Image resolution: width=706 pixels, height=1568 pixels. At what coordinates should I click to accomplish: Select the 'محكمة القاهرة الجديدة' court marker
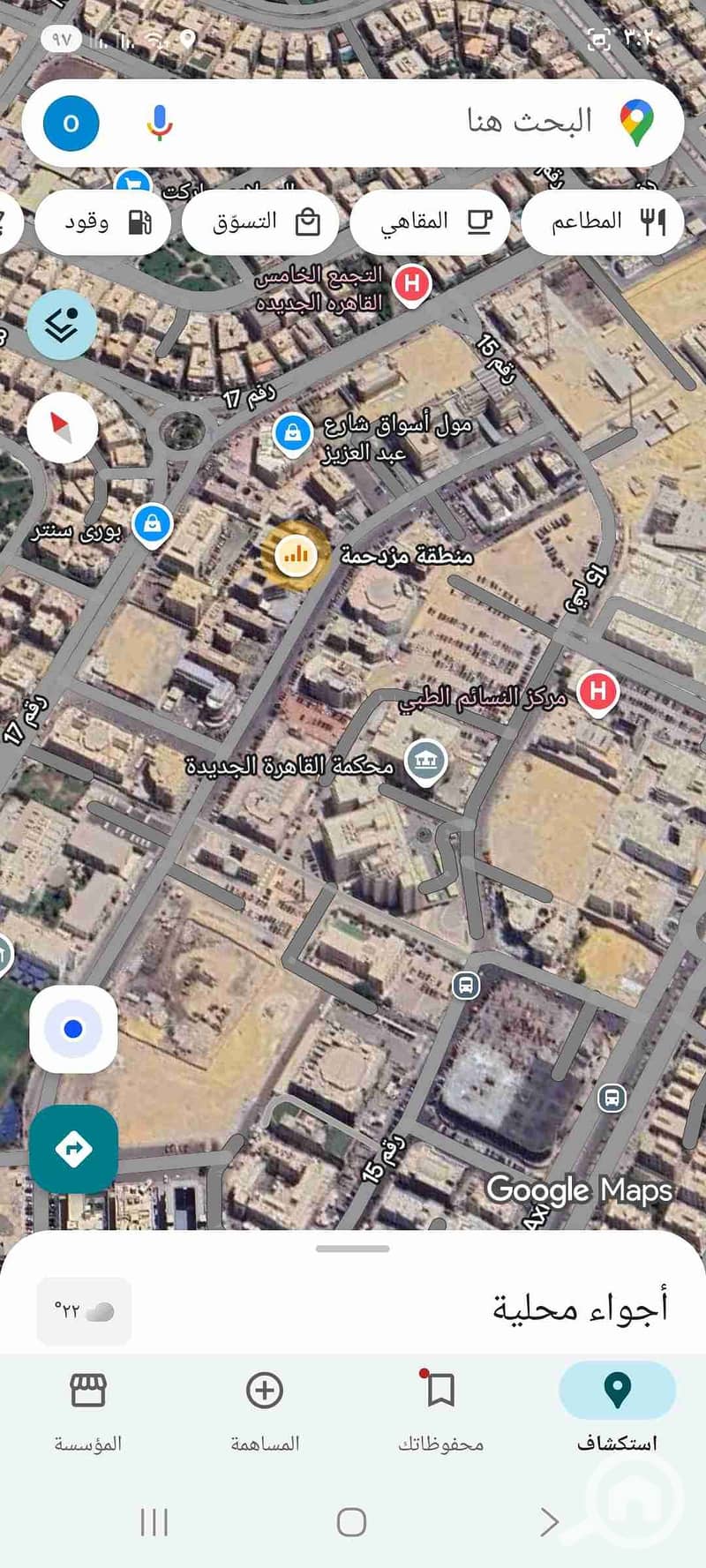point(425,761)
